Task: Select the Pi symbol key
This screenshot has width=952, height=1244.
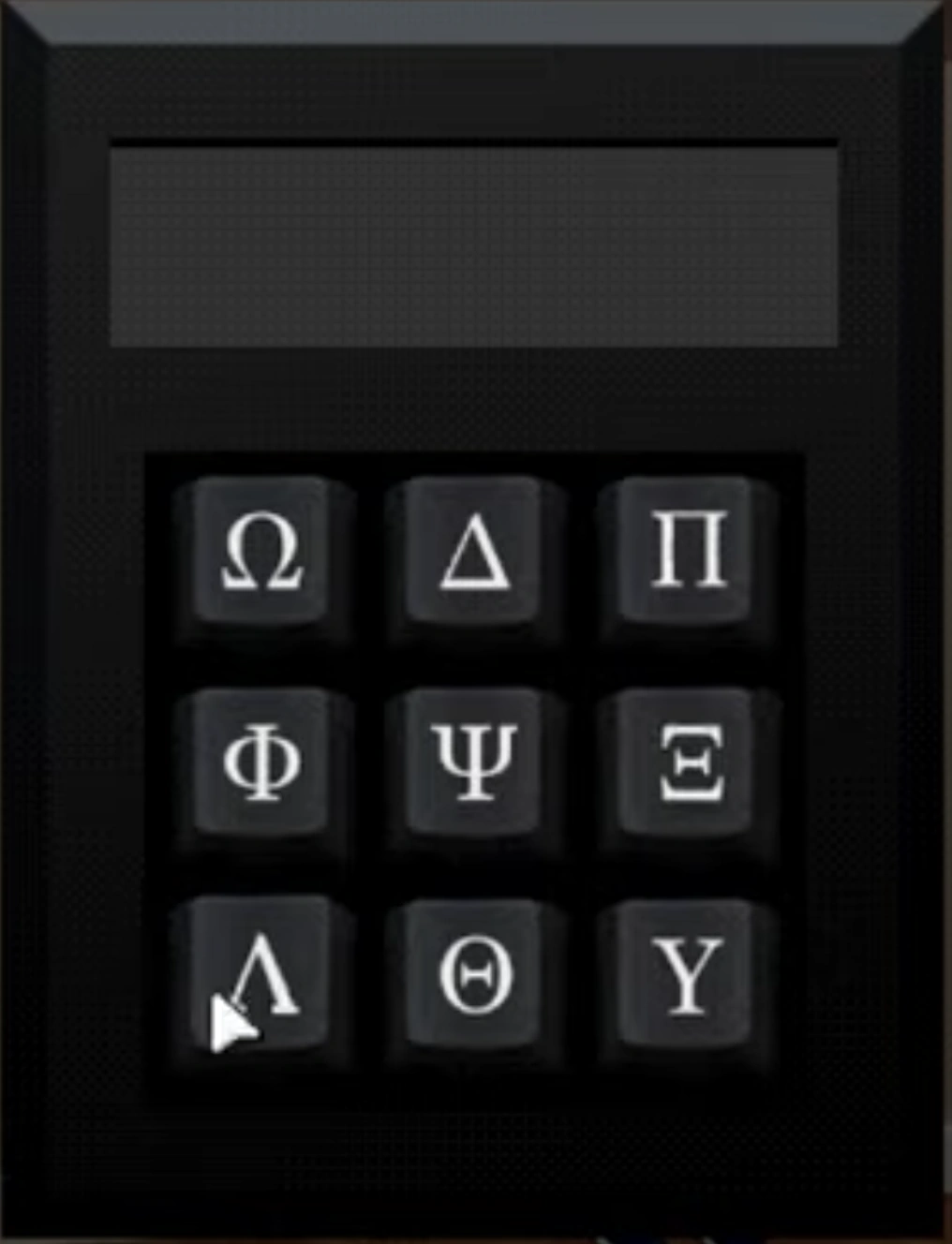Action: [x=689, y=553]
